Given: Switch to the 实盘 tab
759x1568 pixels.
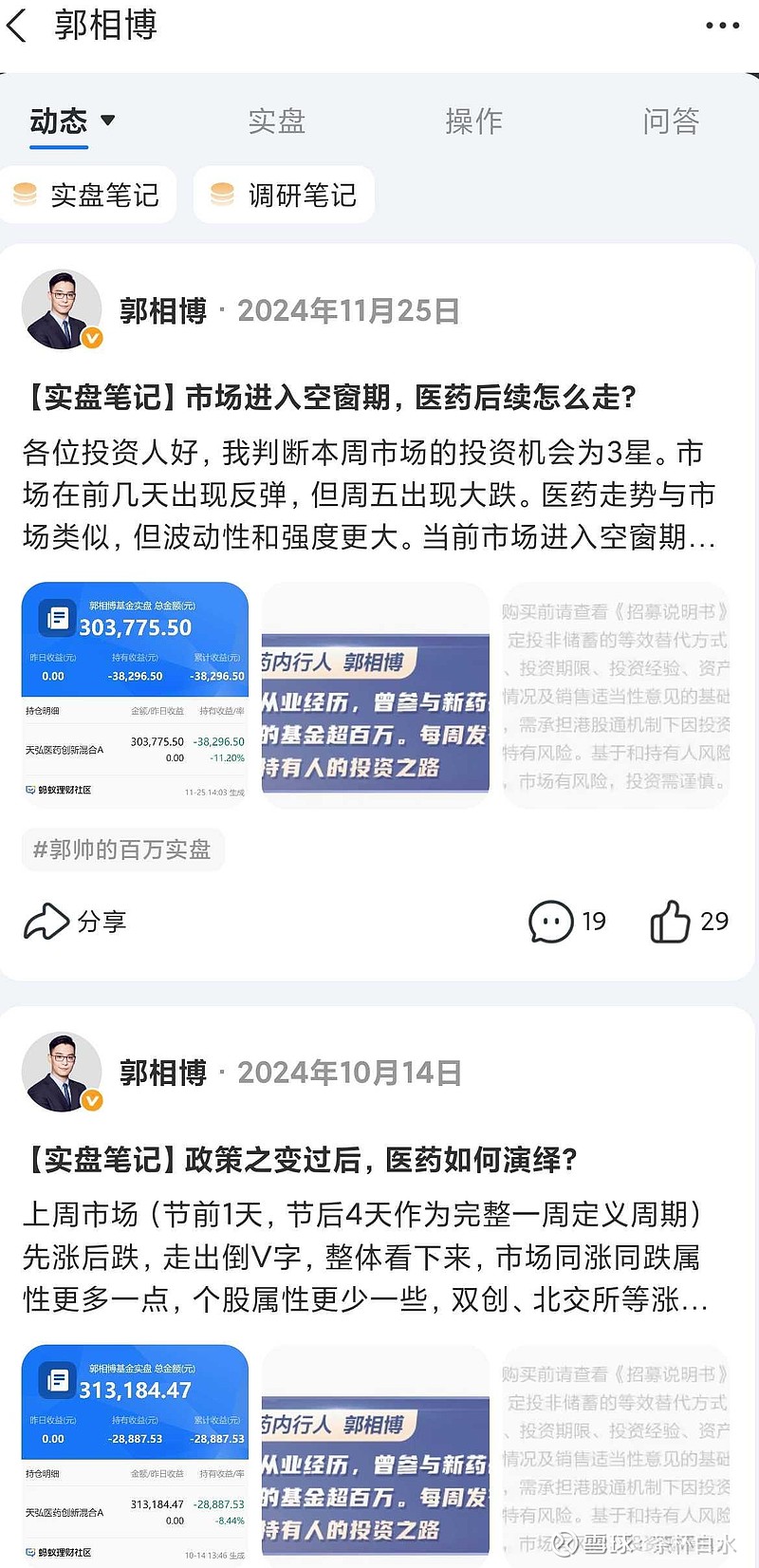Looking at the screenshot, I should pos(276,121).
